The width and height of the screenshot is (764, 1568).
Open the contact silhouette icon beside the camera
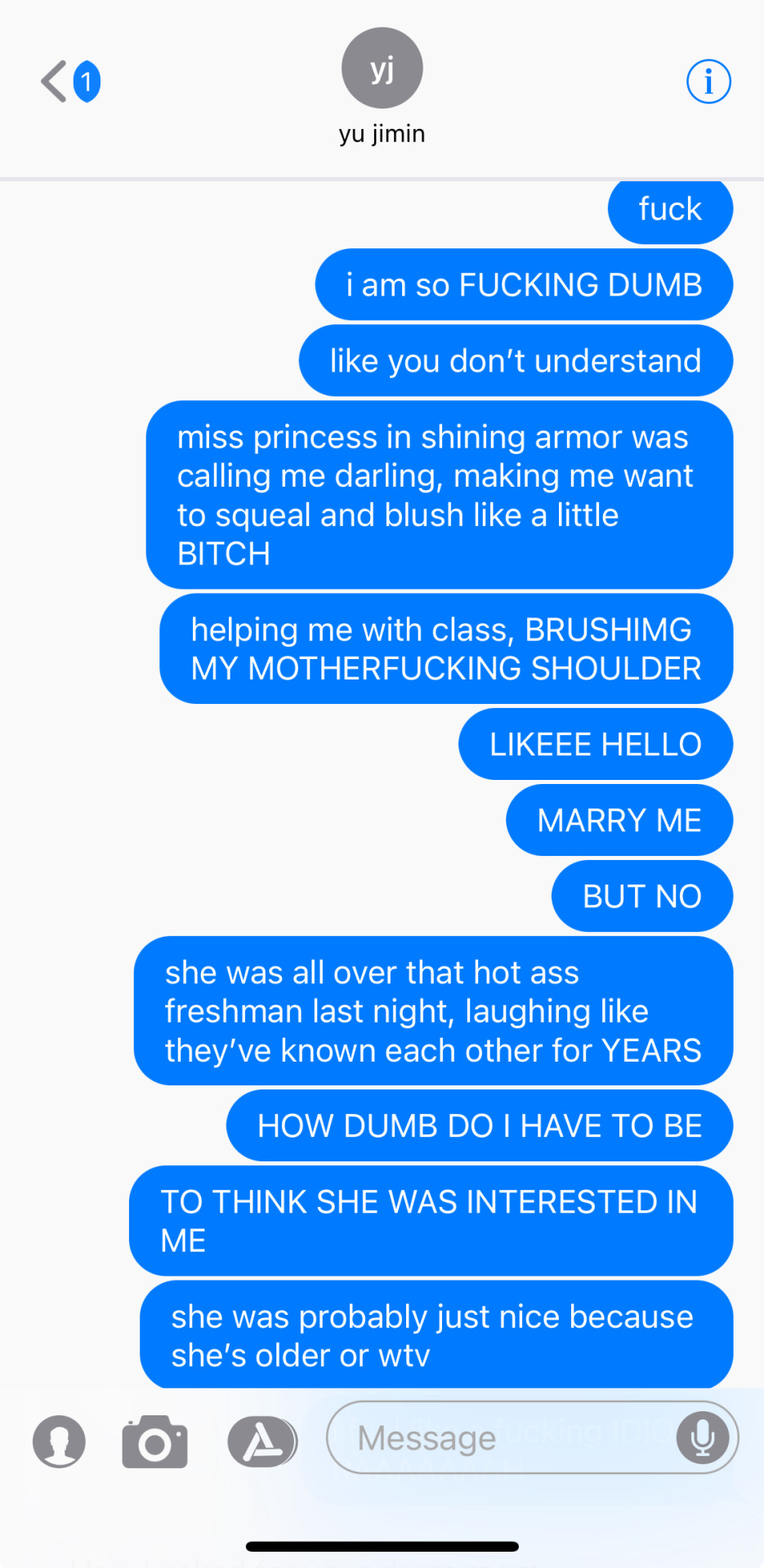(59, 1441)
